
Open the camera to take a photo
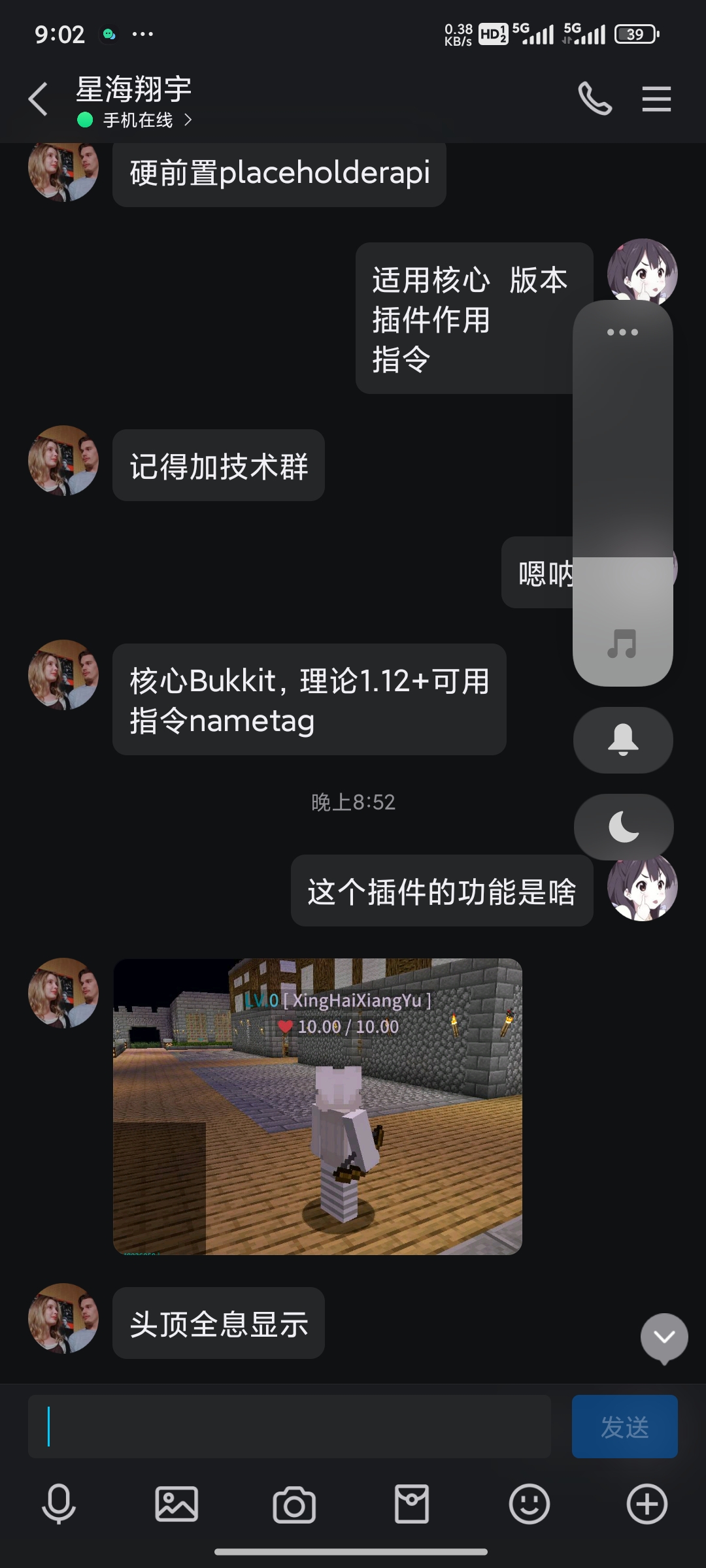point(294,1504)
